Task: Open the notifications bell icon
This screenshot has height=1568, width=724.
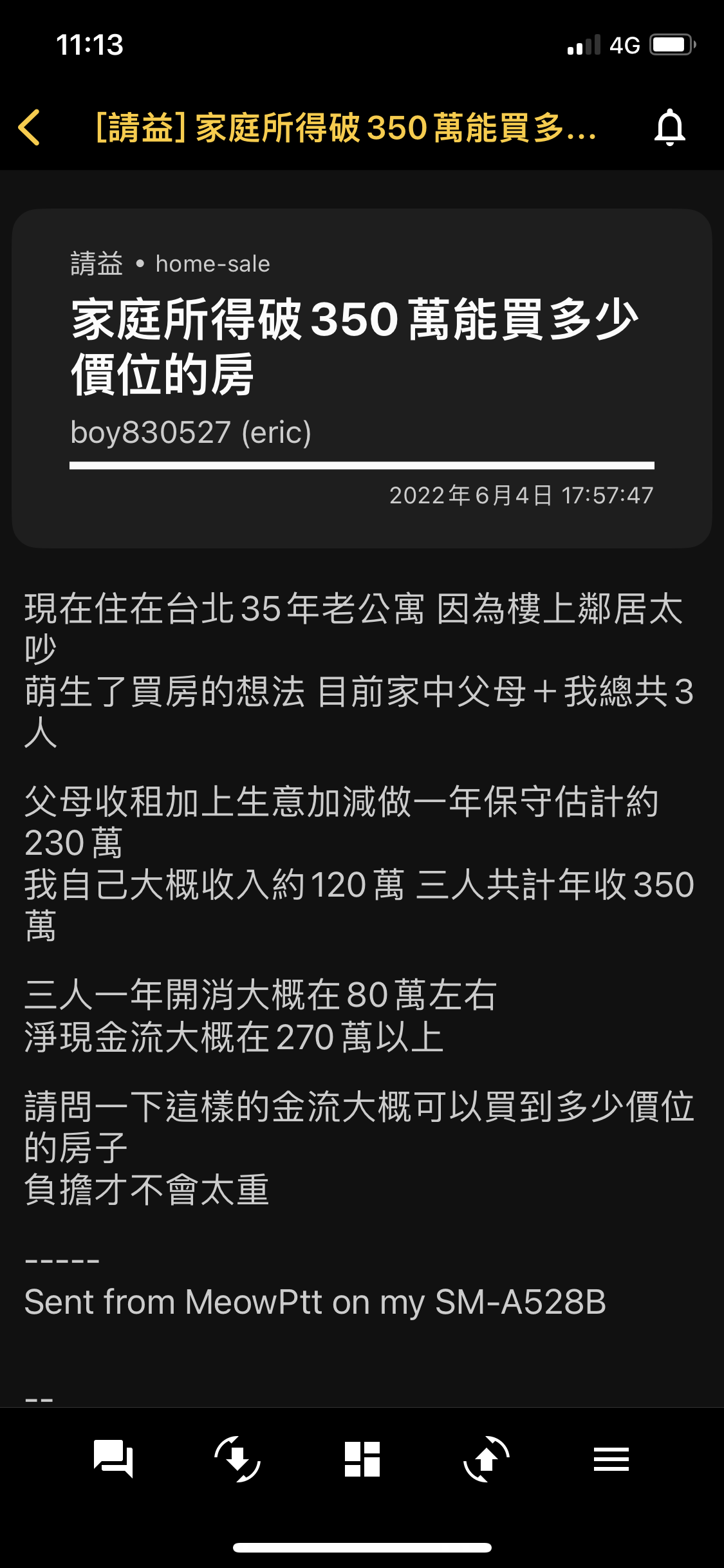Action: (x=669, y=127)
